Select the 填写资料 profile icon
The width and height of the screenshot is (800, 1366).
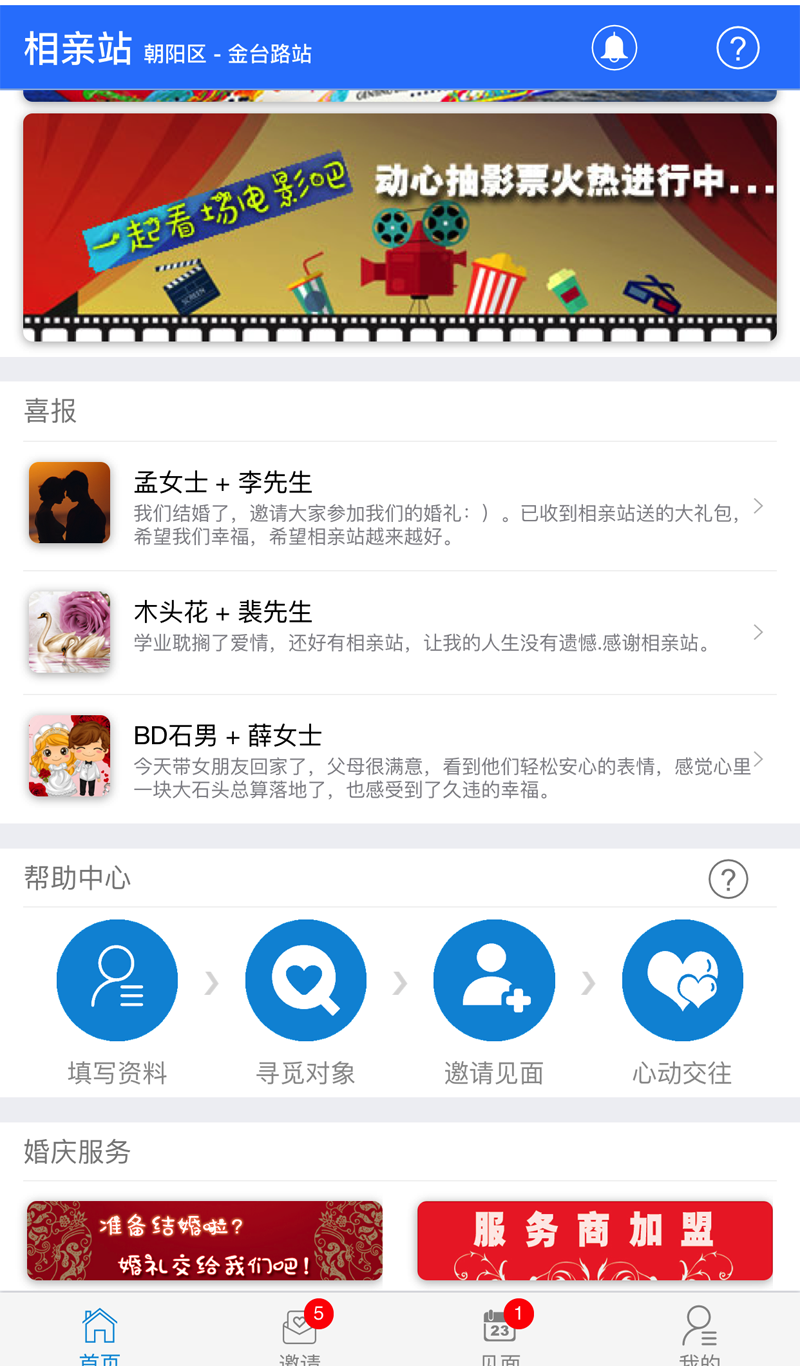[x=117, y=980]
